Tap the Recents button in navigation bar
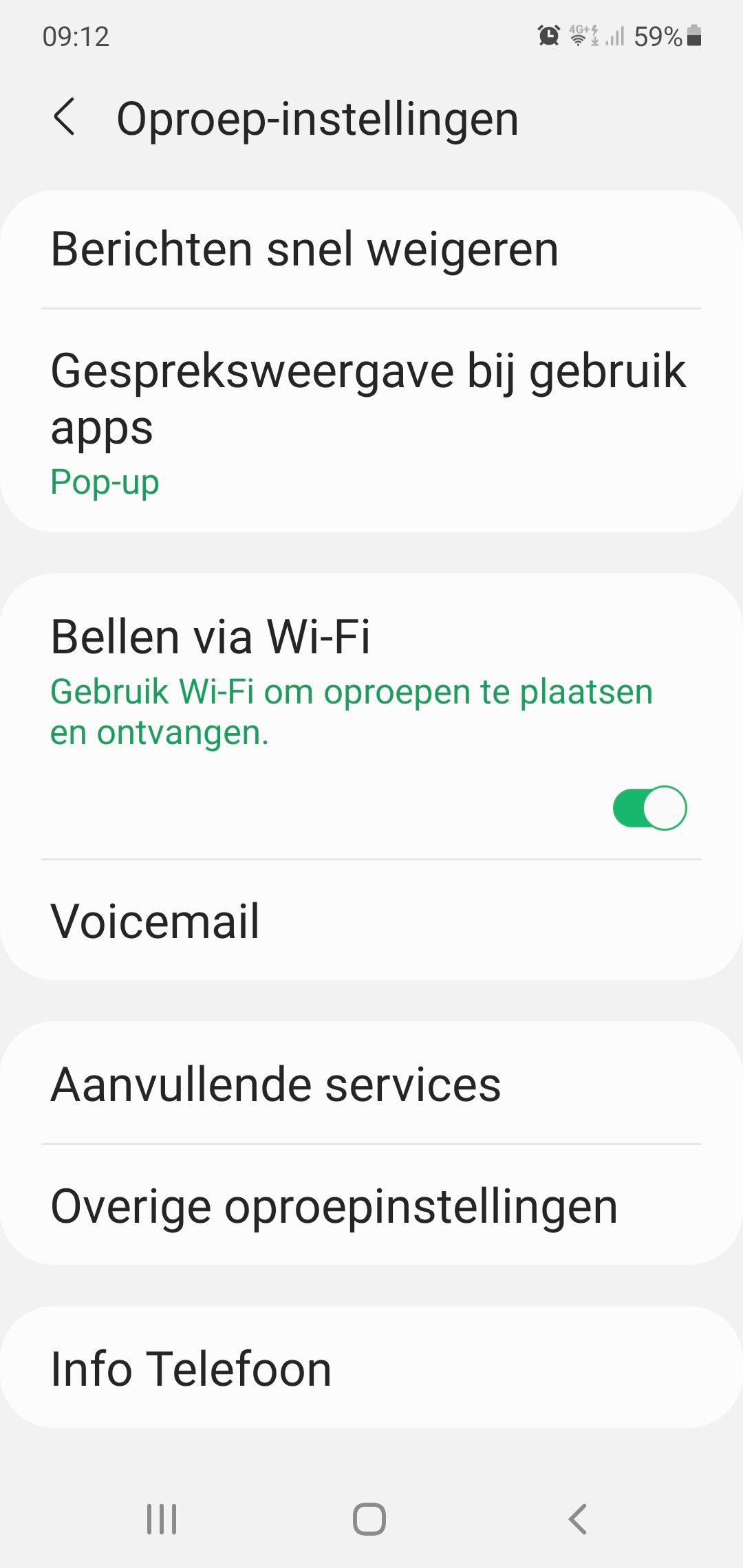Image resolution: width=743 pixels, height=1568 pixels. (x=162, y=1521)
